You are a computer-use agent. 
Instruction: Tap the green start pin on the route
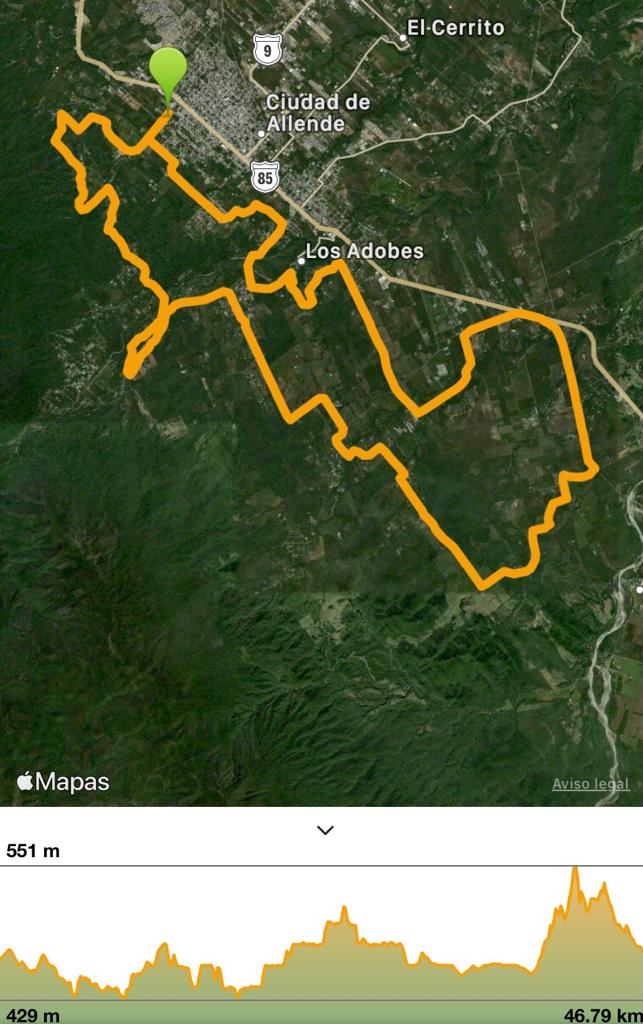pos(168,70)
